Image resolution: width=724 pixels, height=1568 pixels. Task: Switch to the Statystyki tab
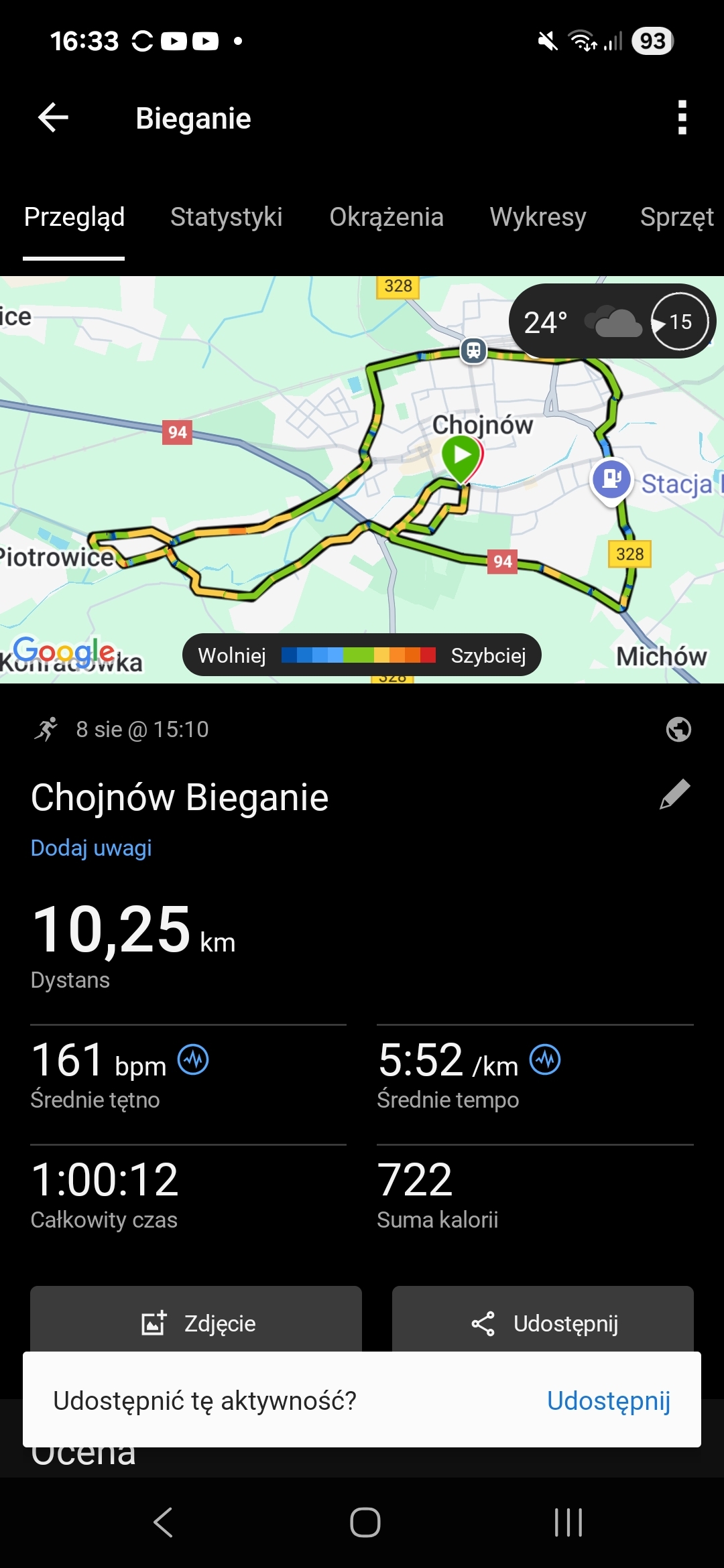point(226,217)
